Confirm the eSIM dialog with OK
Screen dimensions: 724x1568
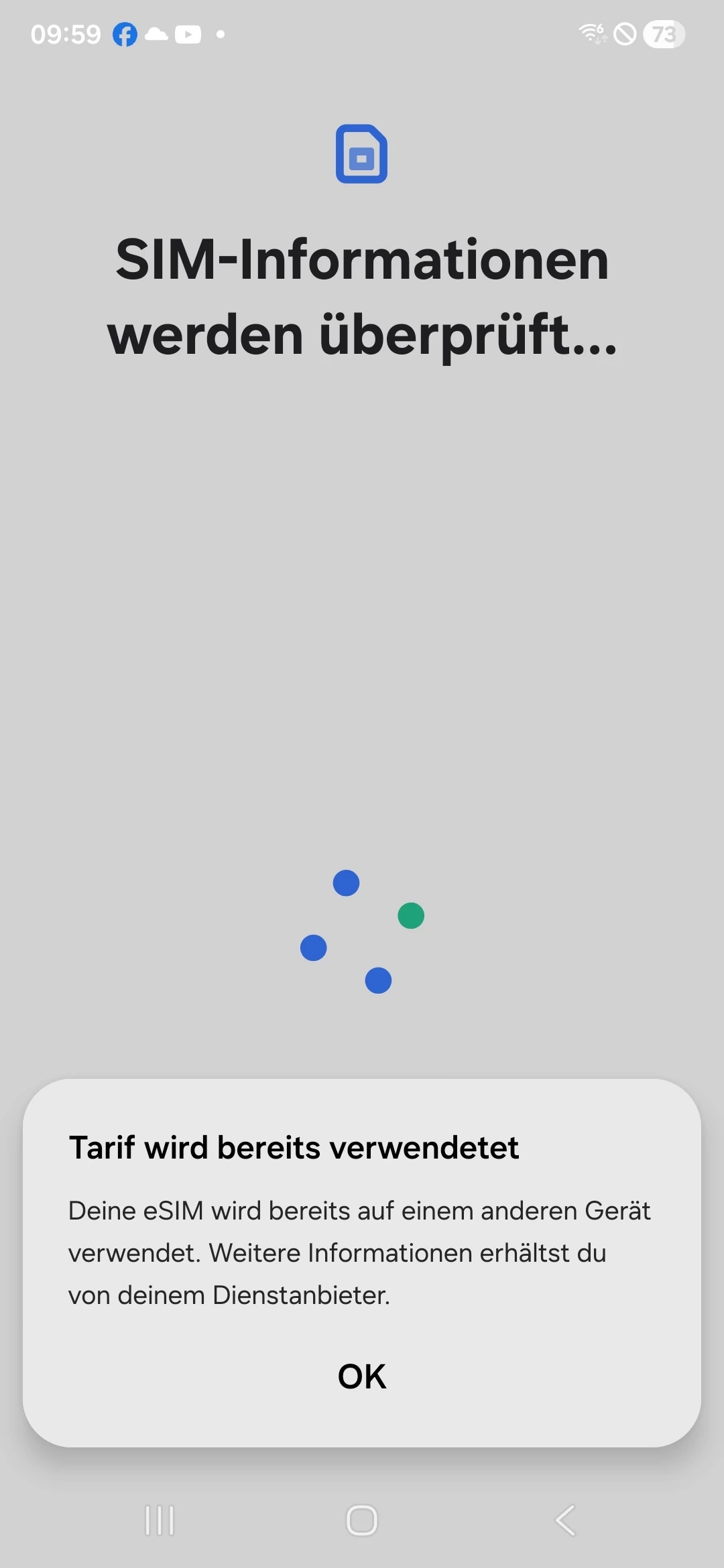tap(362, 1377)
